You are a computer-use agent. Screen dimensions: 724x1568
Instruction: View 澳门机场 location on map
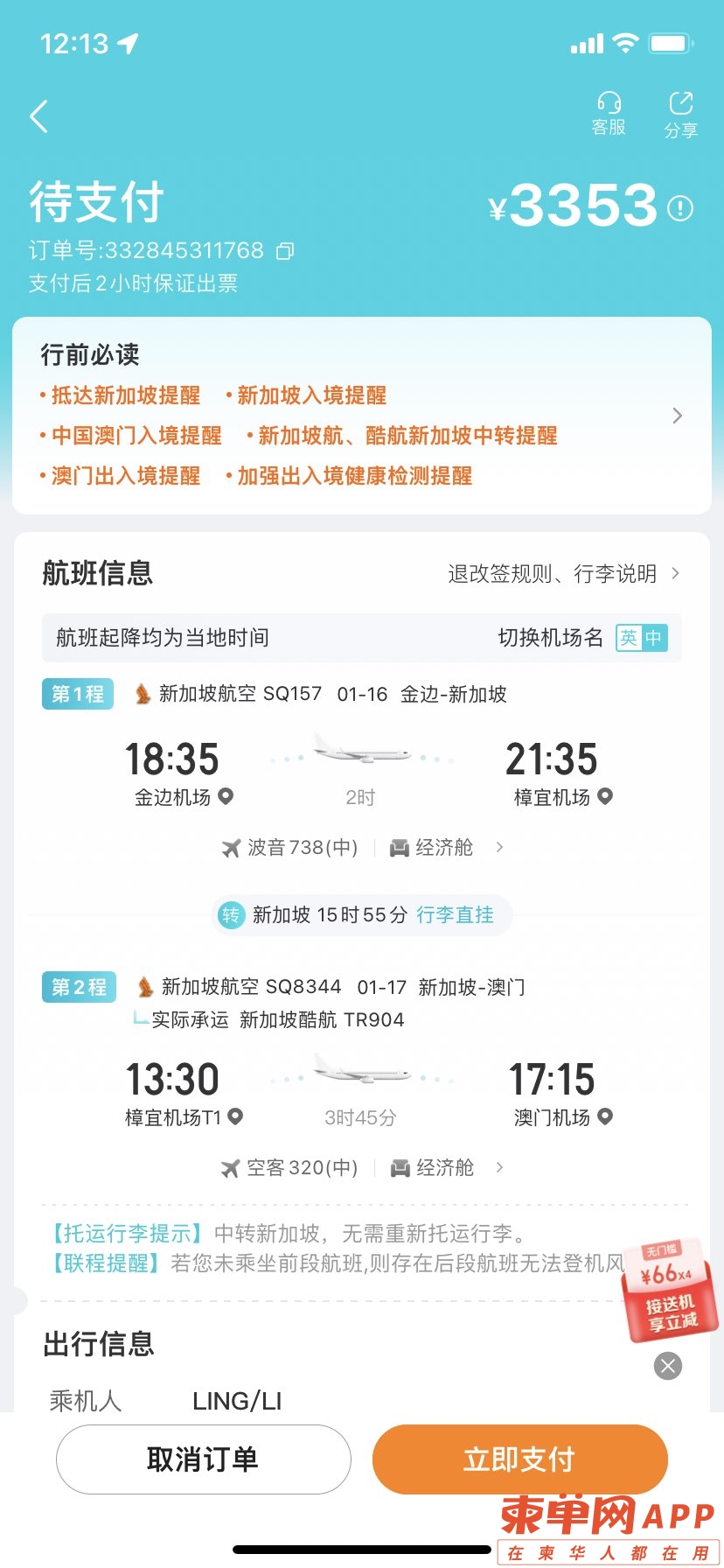pyautogui.click(x=605, y=1116)
